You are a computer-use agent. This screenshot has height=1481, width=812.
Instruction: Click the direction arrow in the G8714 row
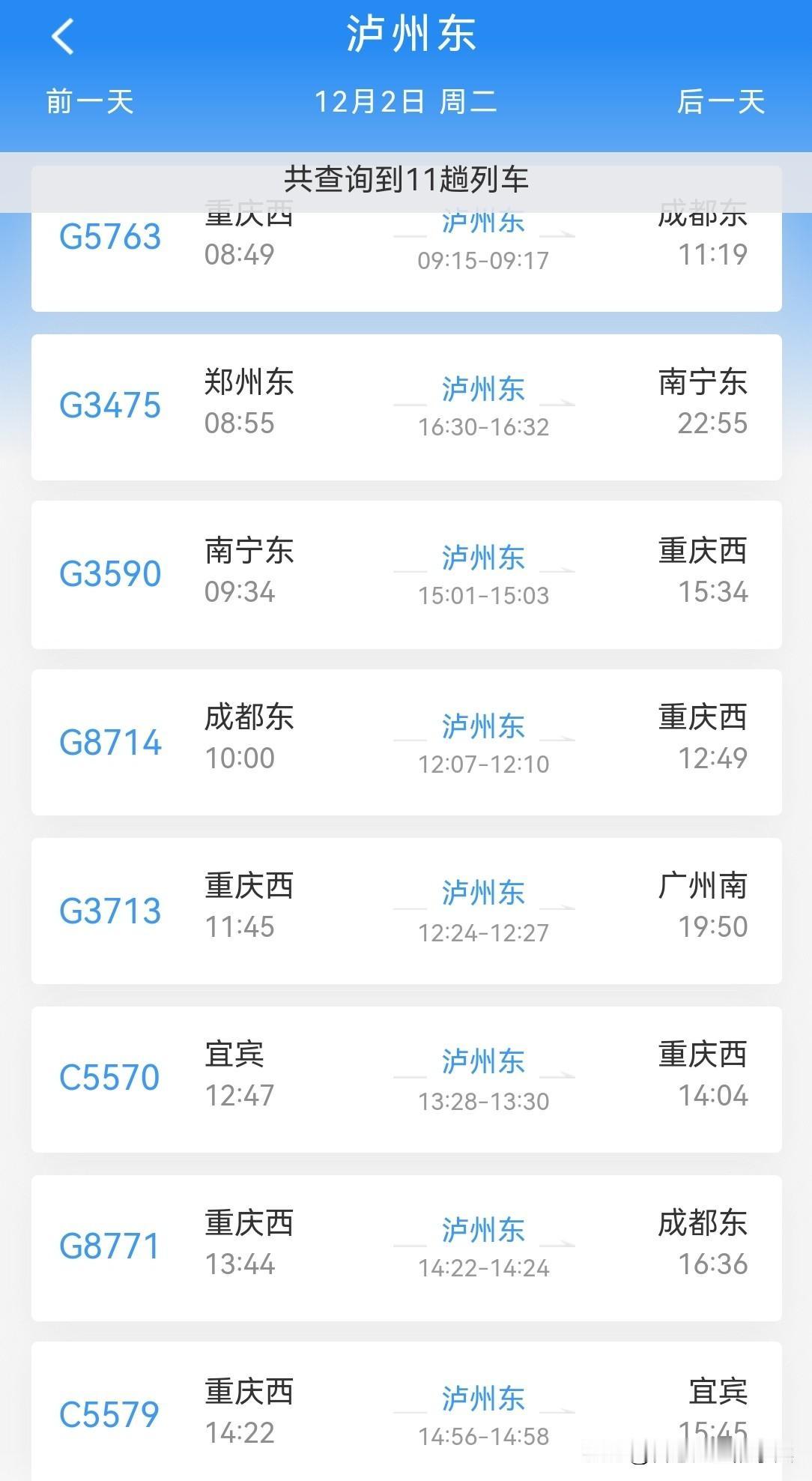point(558,738)
